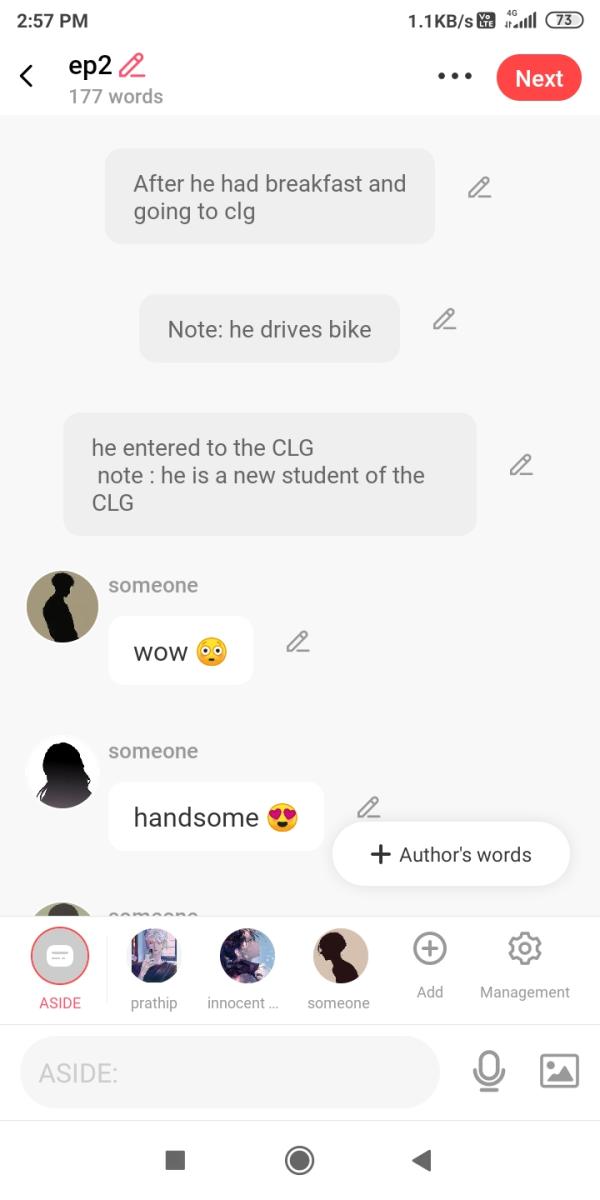Screen dimensions: 600x1200
Task: Insert an image into the story
Action: coord(559,1072)
